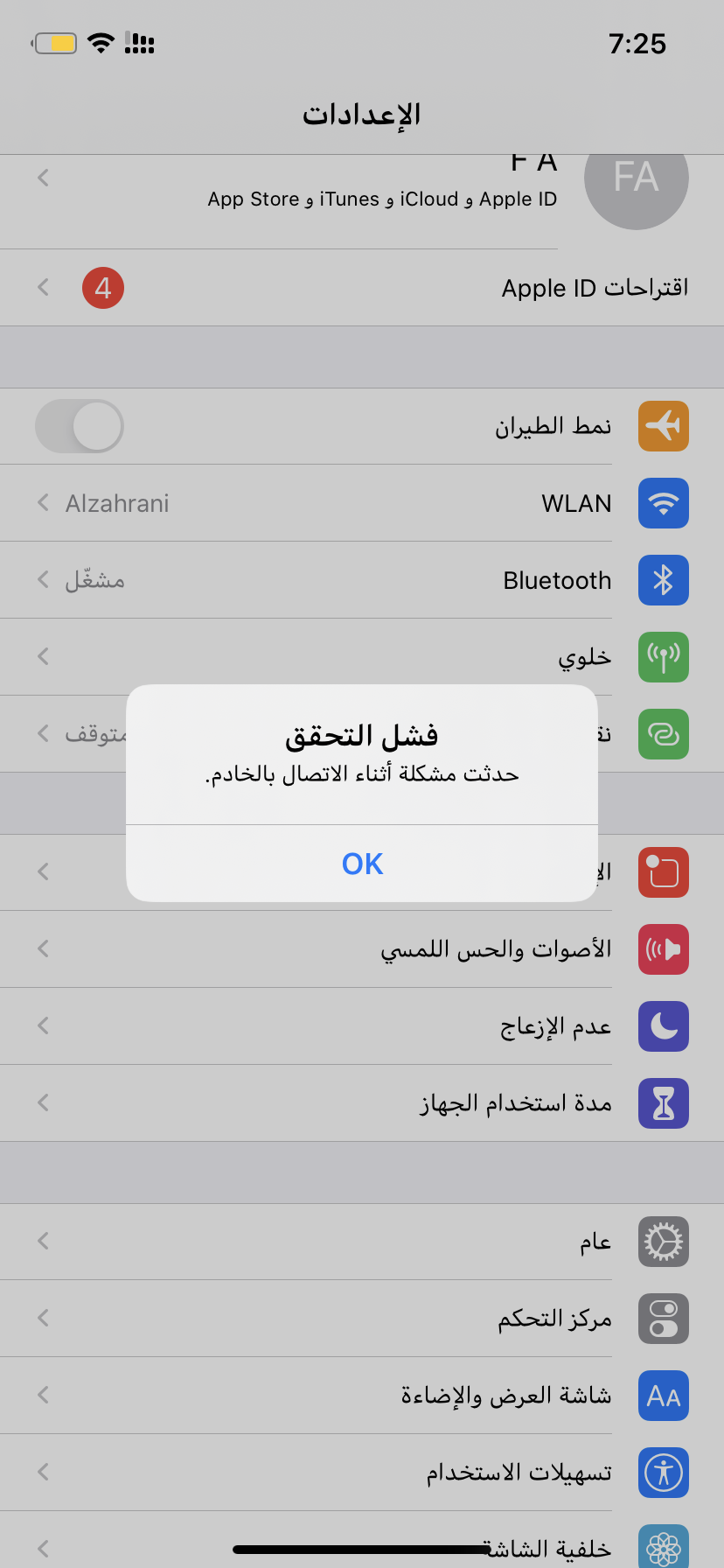Open Do Not Disturb (عدم الإزعاج)
724x1568 pixels.
tap(362, 1026)
